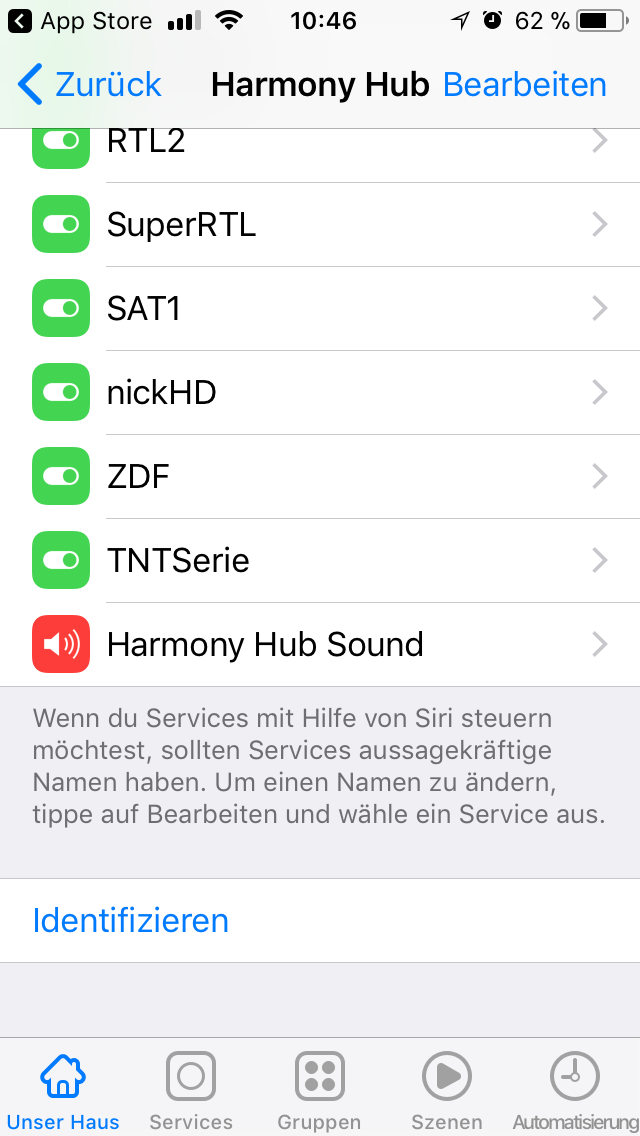Switch to the Services tab
The height and width of the screenshot is (1136, 640).
pyautogui.click(x=191, y=1090)
